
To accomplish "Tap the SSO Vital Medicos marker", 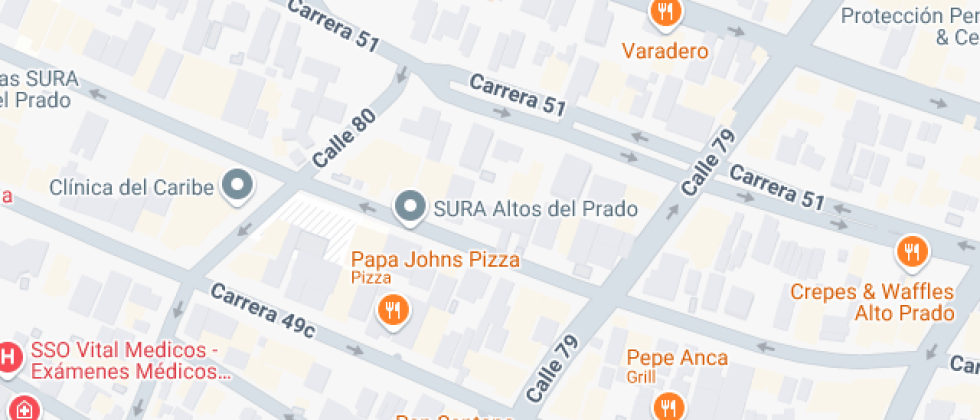I will click(x=10, y=357).
